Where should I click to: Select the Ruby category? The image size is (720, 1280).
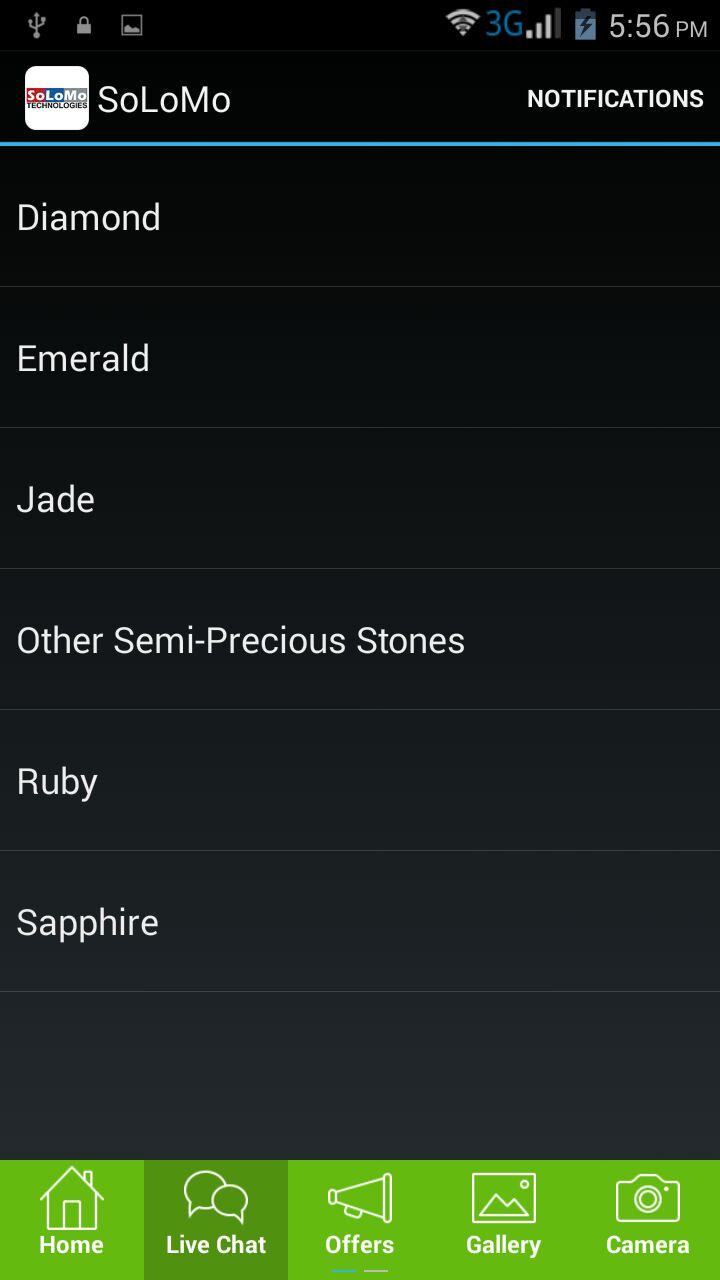(360, 781)
